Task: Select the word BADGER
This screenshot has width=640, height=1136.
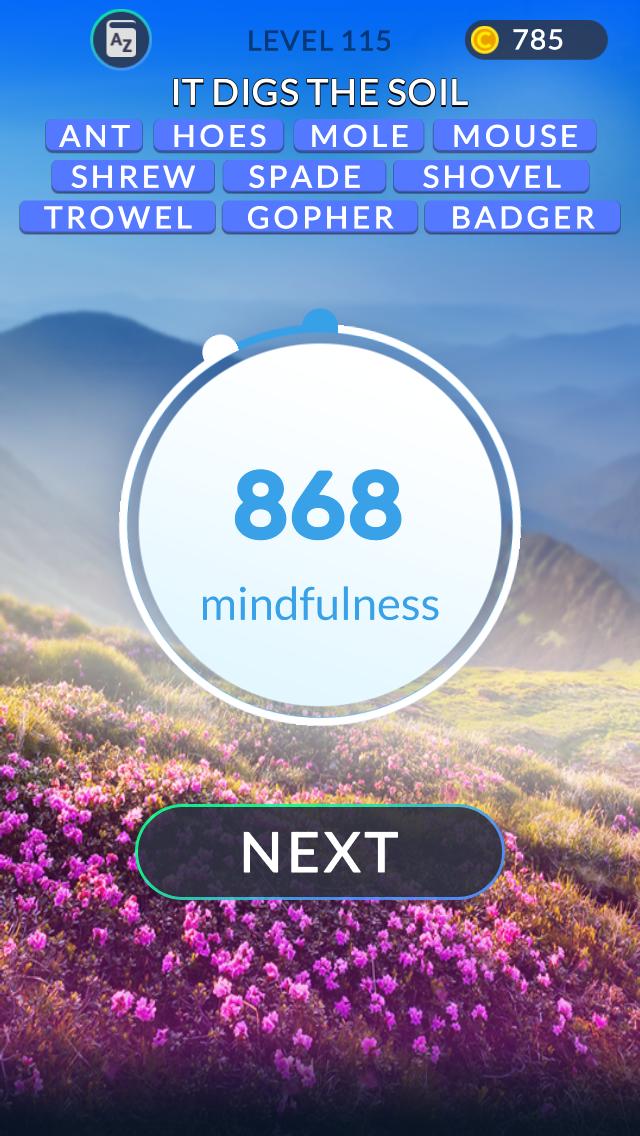Action: (522, 217)
